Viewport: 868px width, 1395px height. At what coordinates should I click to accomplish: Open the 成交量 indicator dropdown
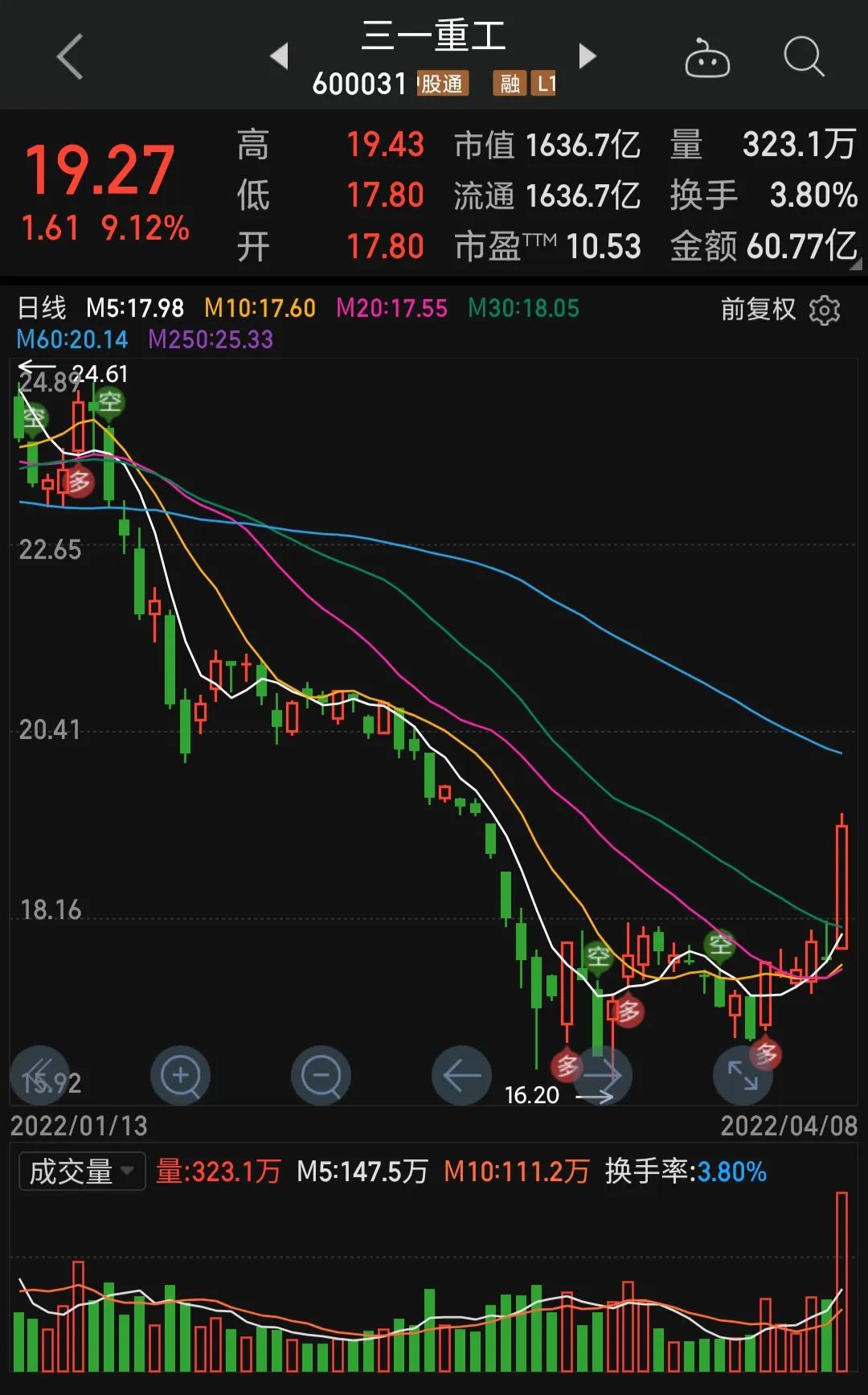coord(82,1171)
